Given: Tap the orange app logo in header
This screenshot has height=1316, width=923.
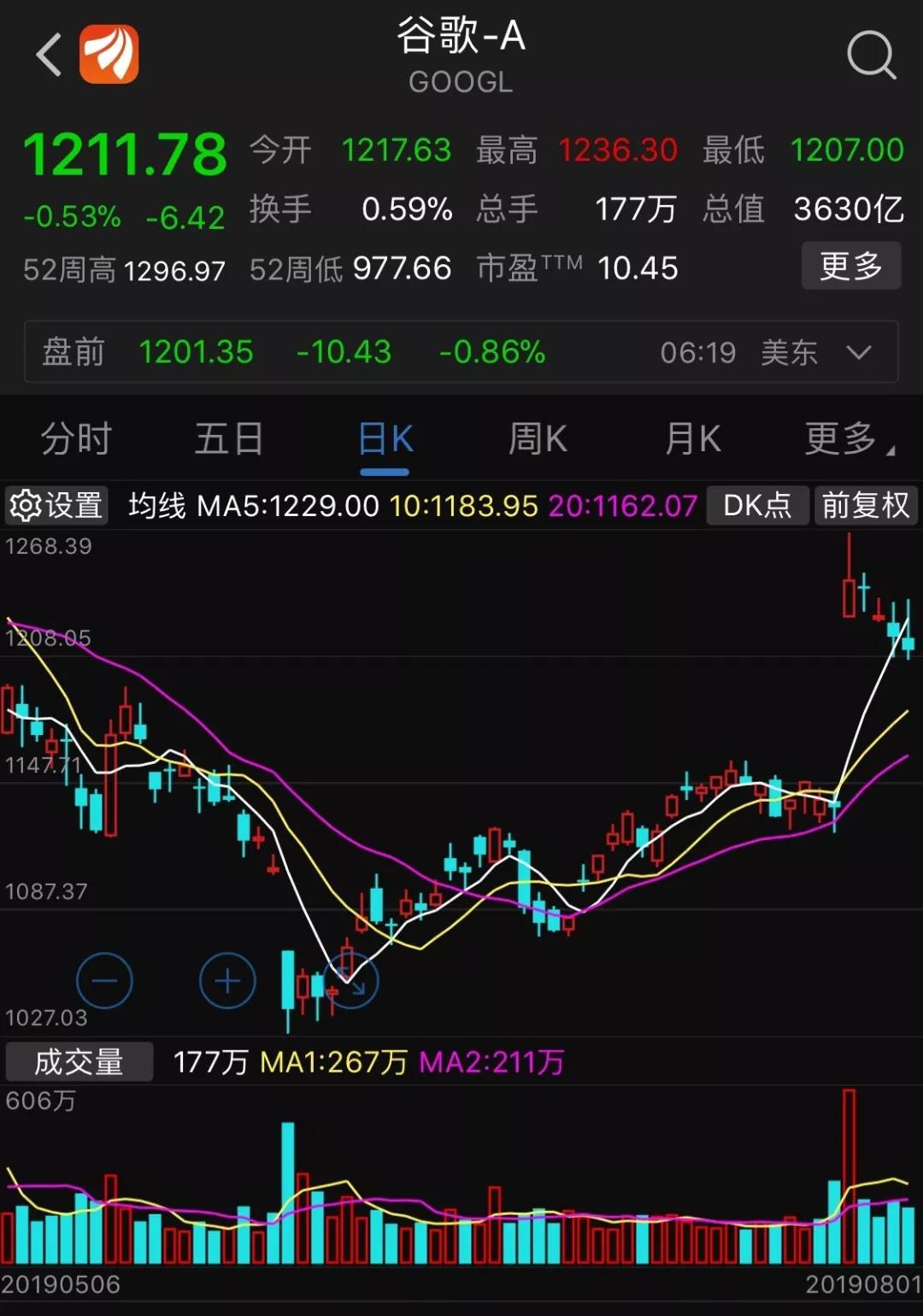Looking at the screenshot, I should tap(109, 55).
